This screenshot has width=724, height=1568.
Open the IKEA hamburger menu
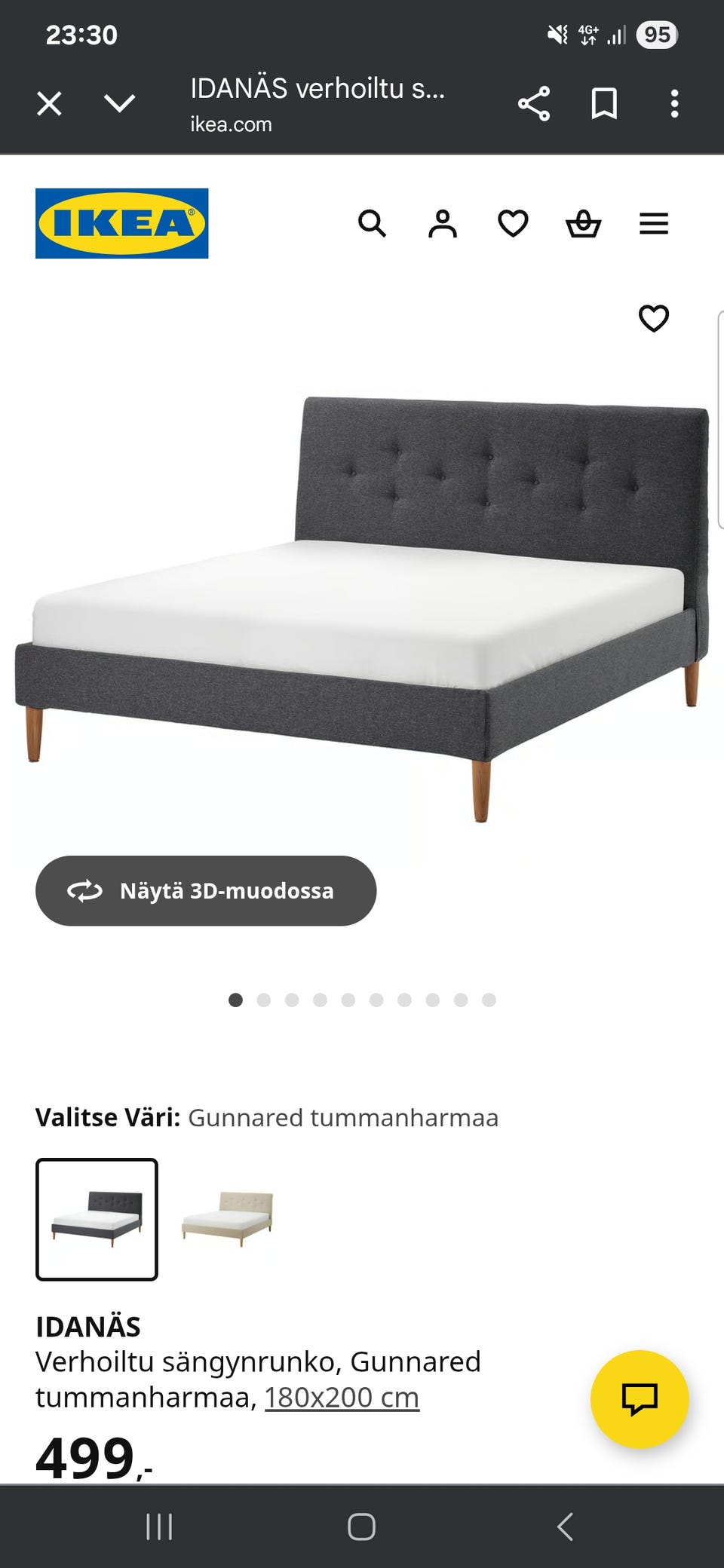point(653,223)
